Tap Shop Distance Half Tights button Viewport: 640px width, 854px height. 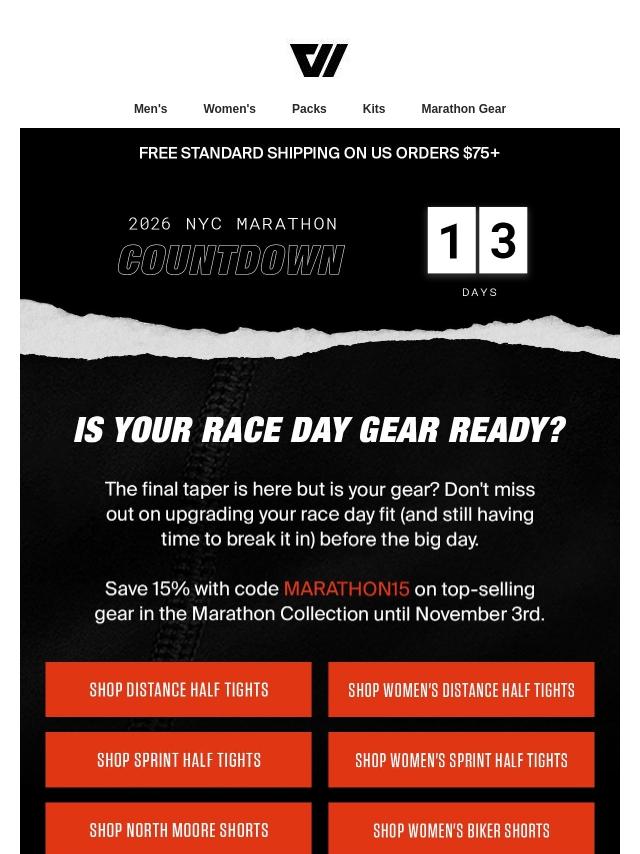click(x=179, y=690)
